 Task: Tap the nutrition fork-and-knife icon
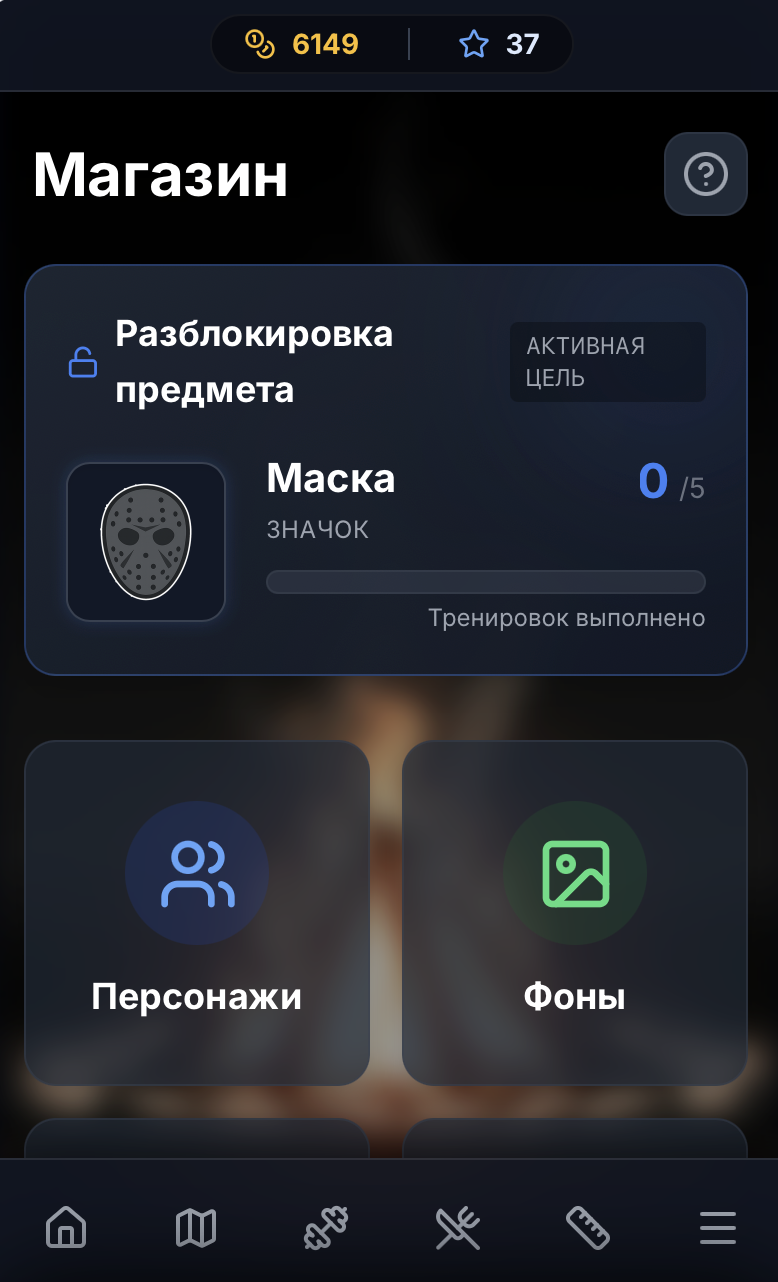(x=457, y=1228)
